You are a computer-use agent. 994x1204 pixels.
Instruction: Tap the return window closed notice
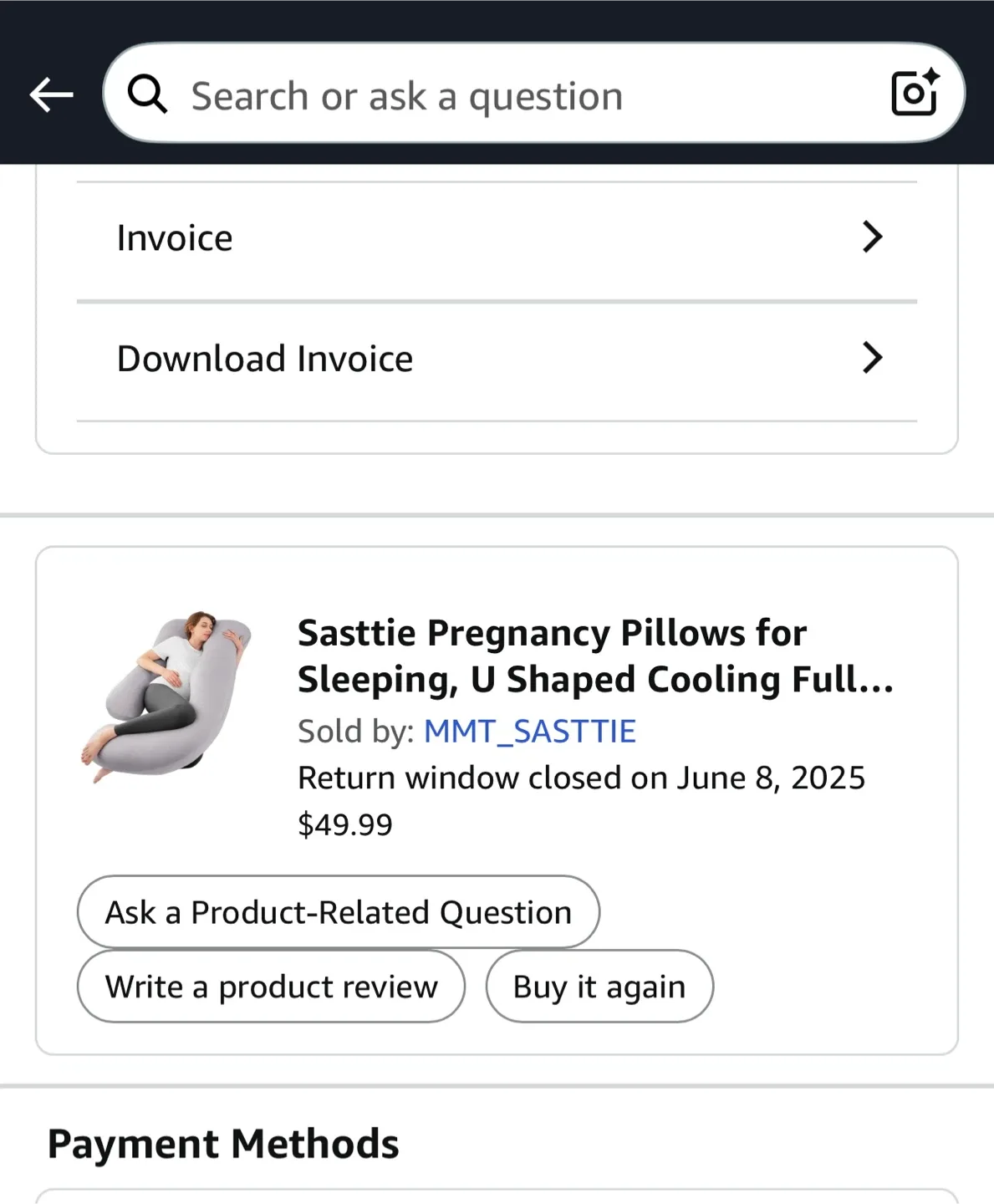pyautogui.click(x=582, y=777)
